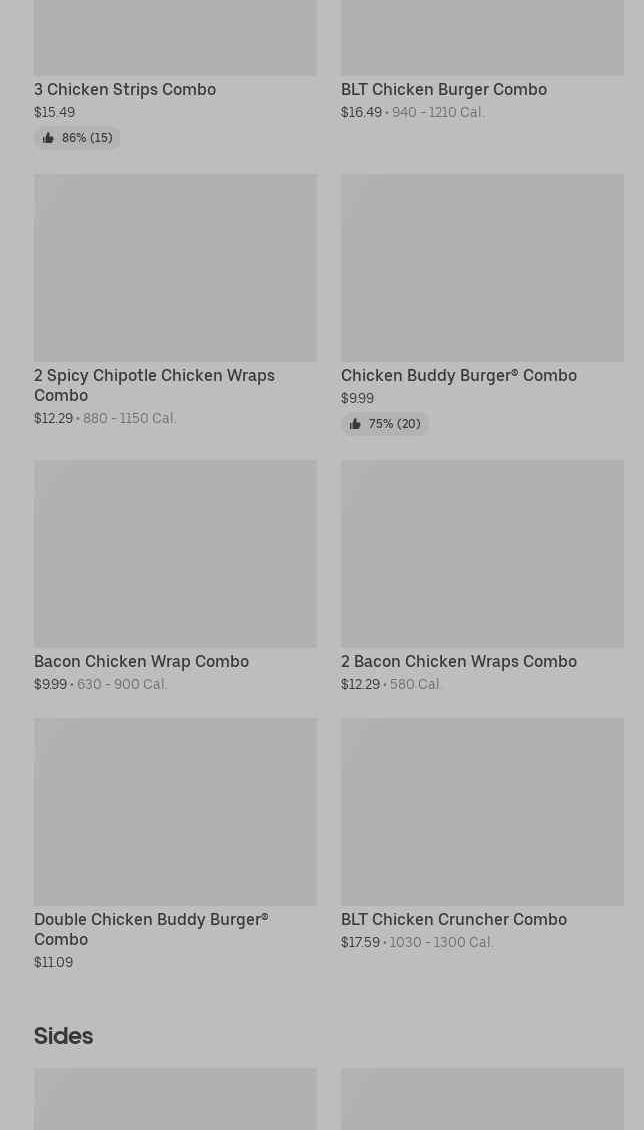Open the 2 Bacon Chicken Wraps Combo

[481, 555]
